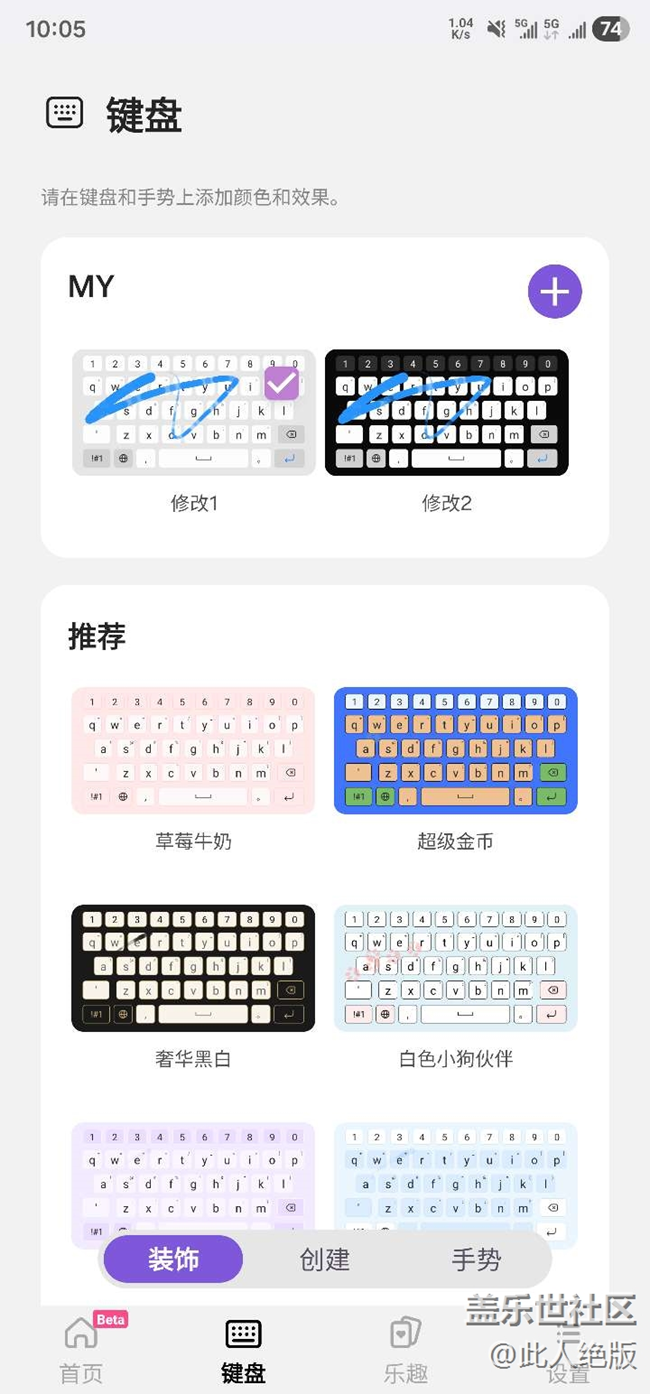Switch to the 装饰 segment
Viewport: 650px width, 1394px height.
click(x=174, y=1259)
